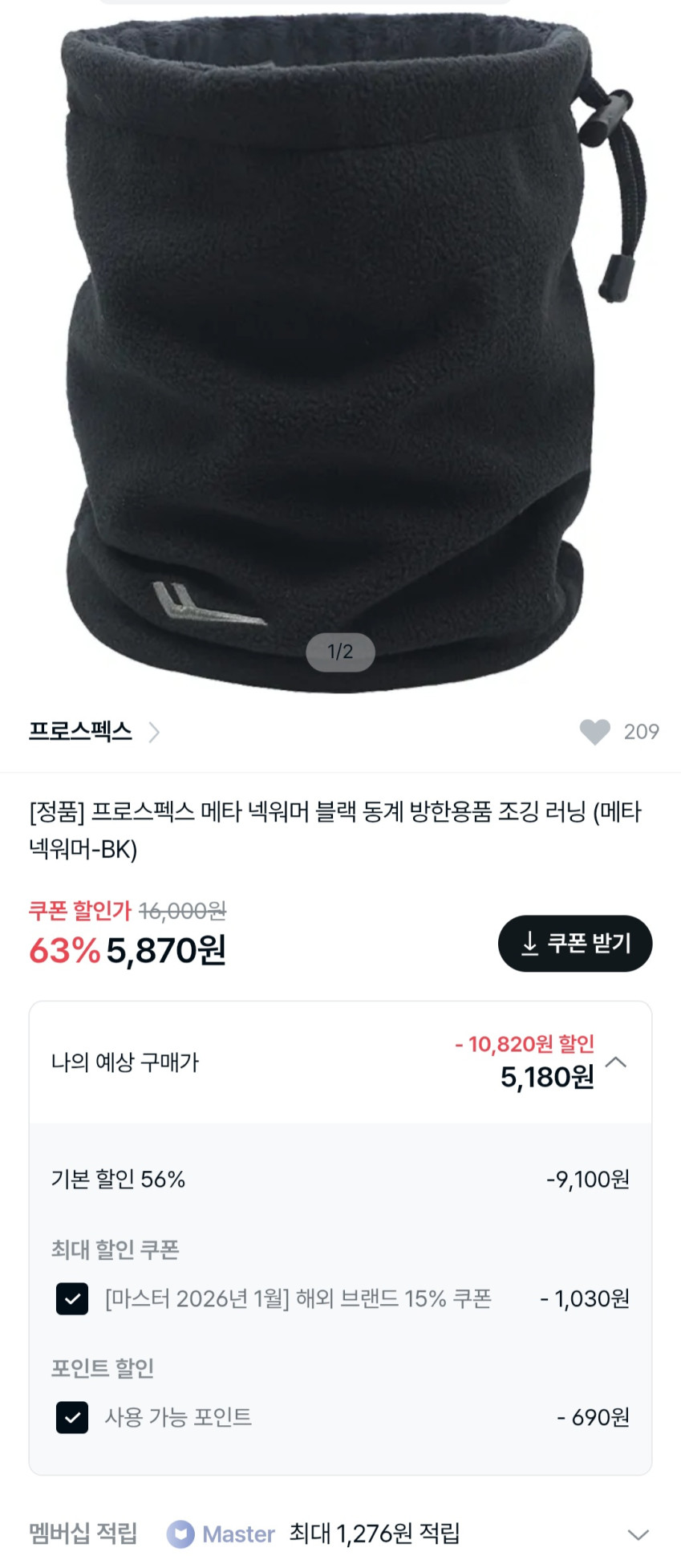The height and width of the screenshot is (1568, 681).
Task: Open the 프로스펙스 brand page
Action: coord(94,732)
